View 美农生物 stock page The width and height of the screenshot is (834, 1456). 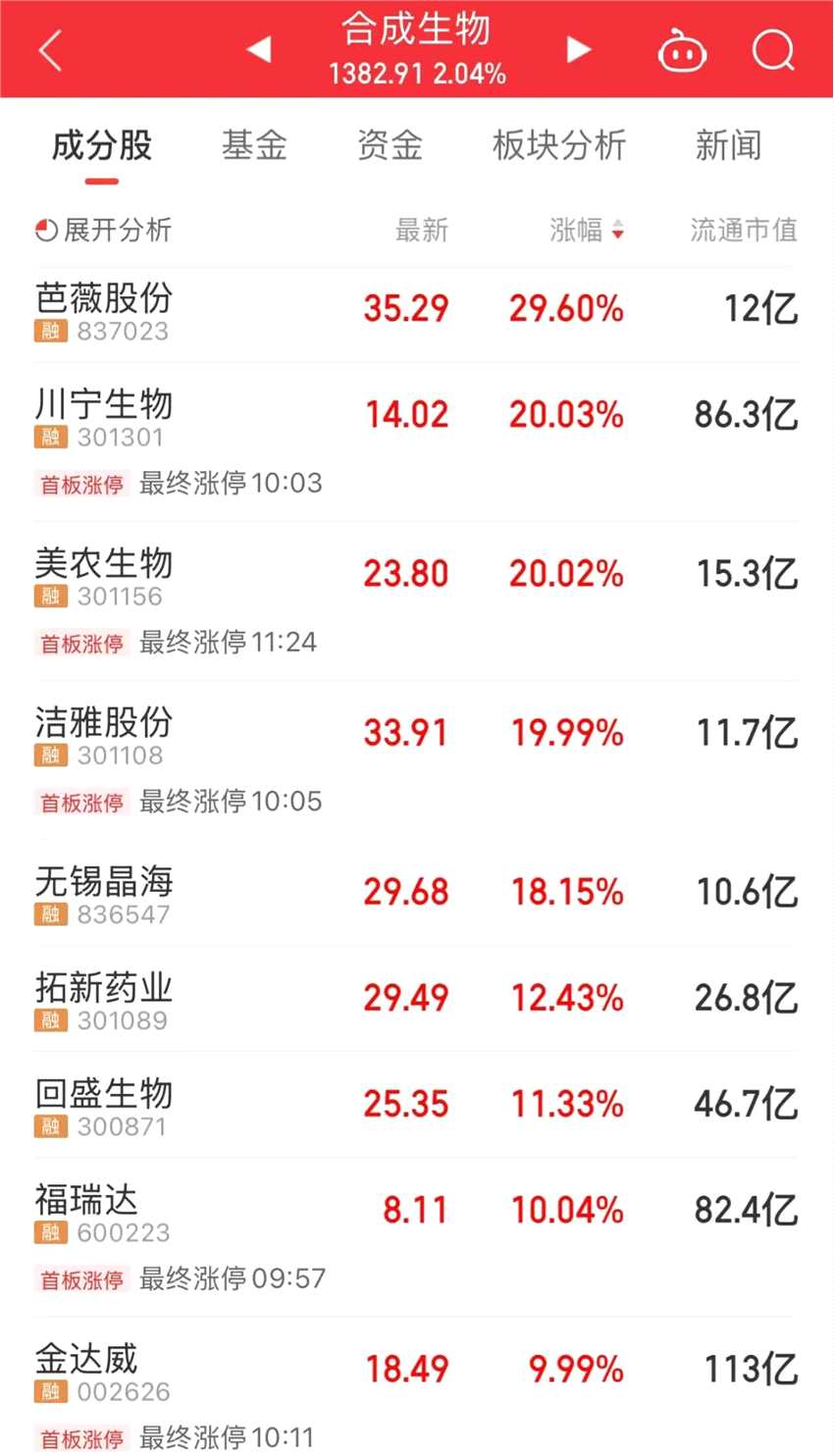[x=104, y=576]
